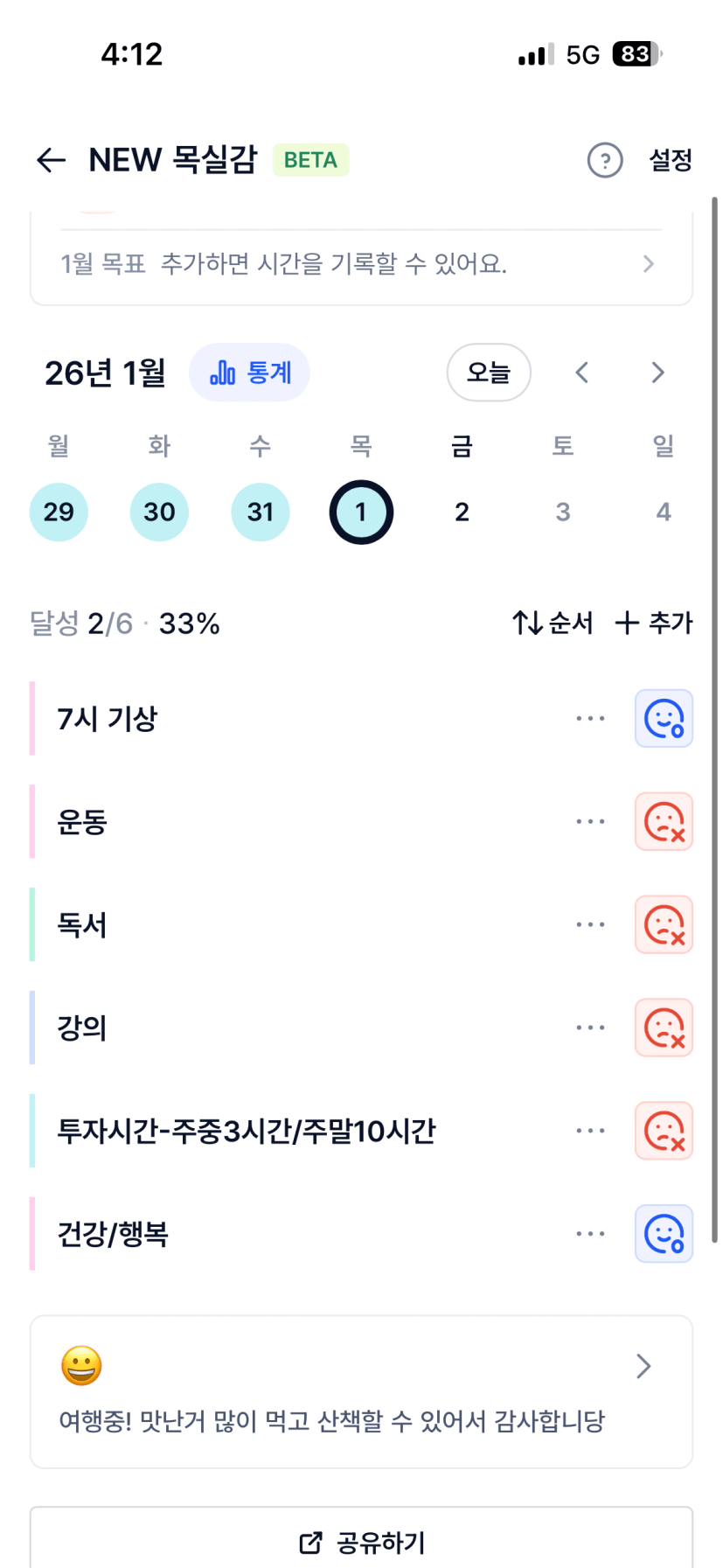Tap 순서 to reorder the goals
This screenshot has height=1568, width=723.
coord(553,623)
